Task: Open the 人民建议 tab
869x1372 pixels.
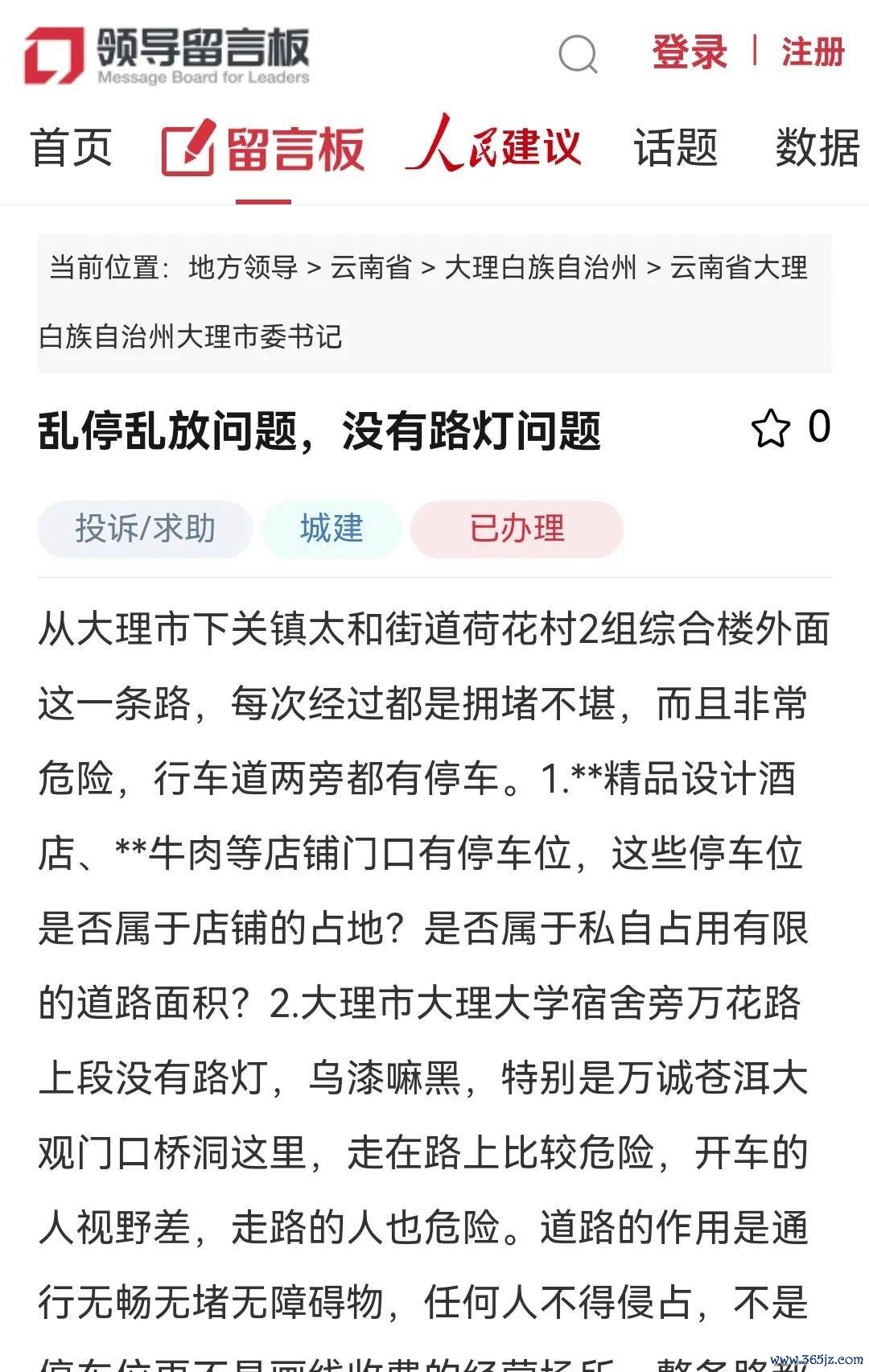Action: click(493, 146)
